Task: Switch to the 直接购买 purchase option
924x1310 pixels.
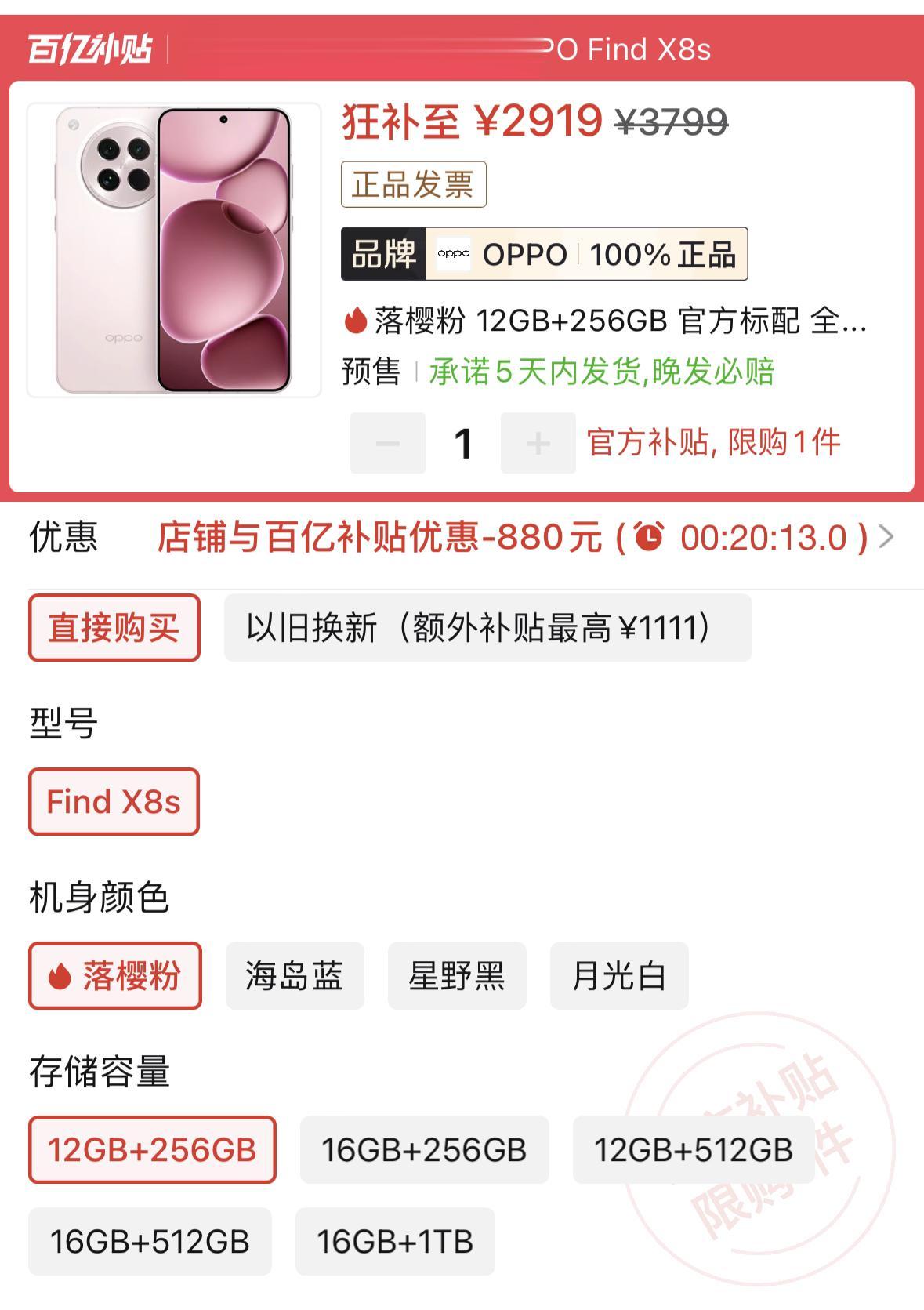Action: [x=114, y=627]
